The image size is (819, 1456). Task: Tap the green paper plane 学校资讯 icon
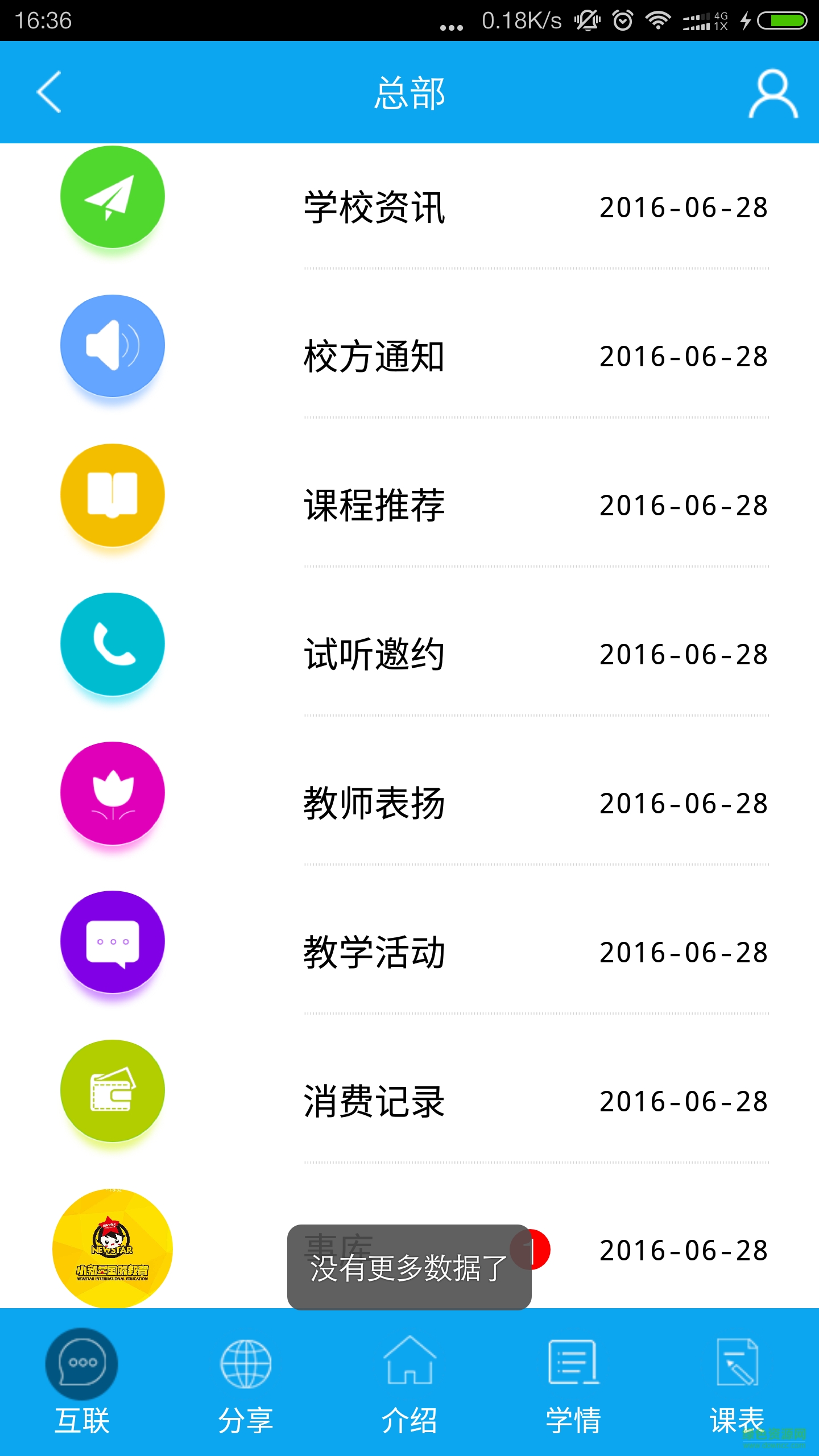[111, 196]
